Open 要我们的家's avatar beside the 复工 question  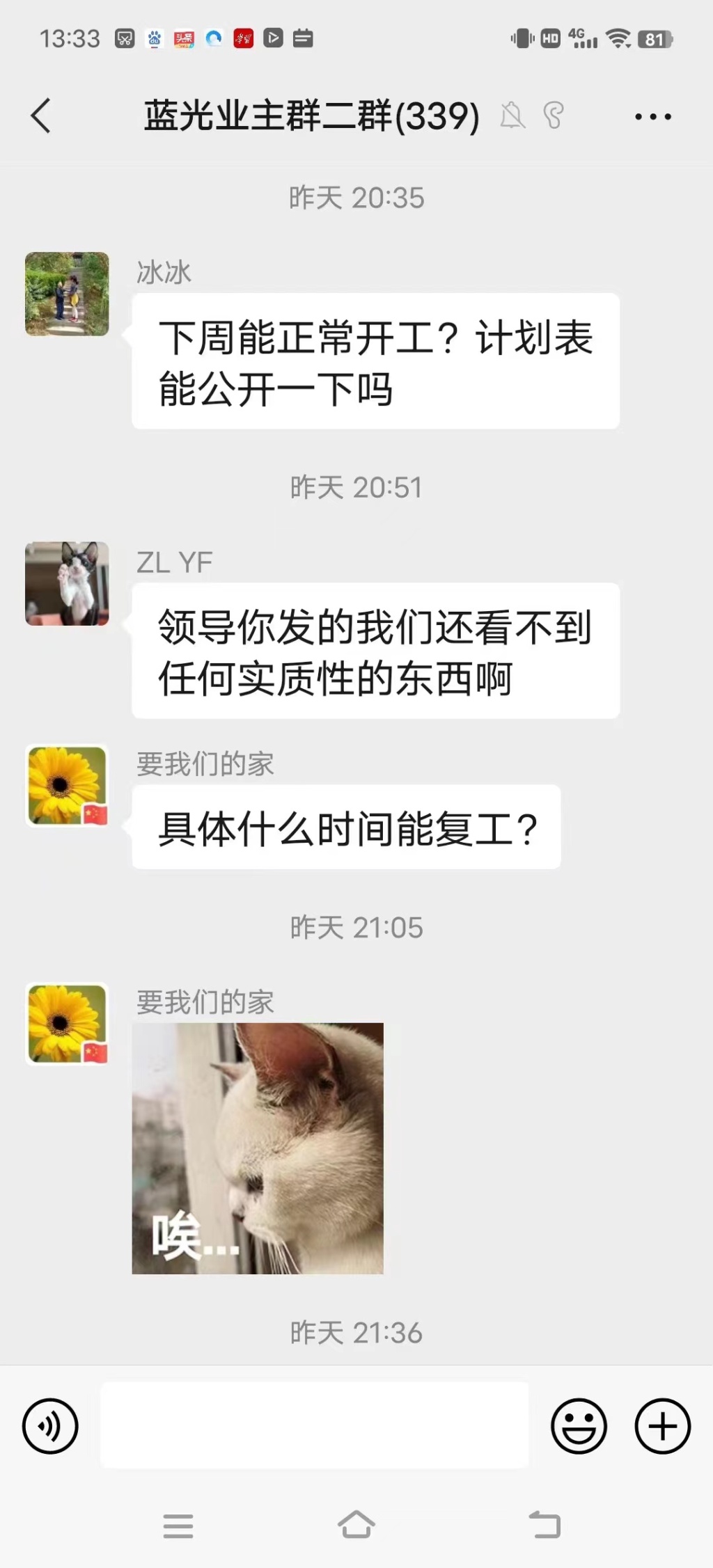pyautogui.click(x=67, y=786)
